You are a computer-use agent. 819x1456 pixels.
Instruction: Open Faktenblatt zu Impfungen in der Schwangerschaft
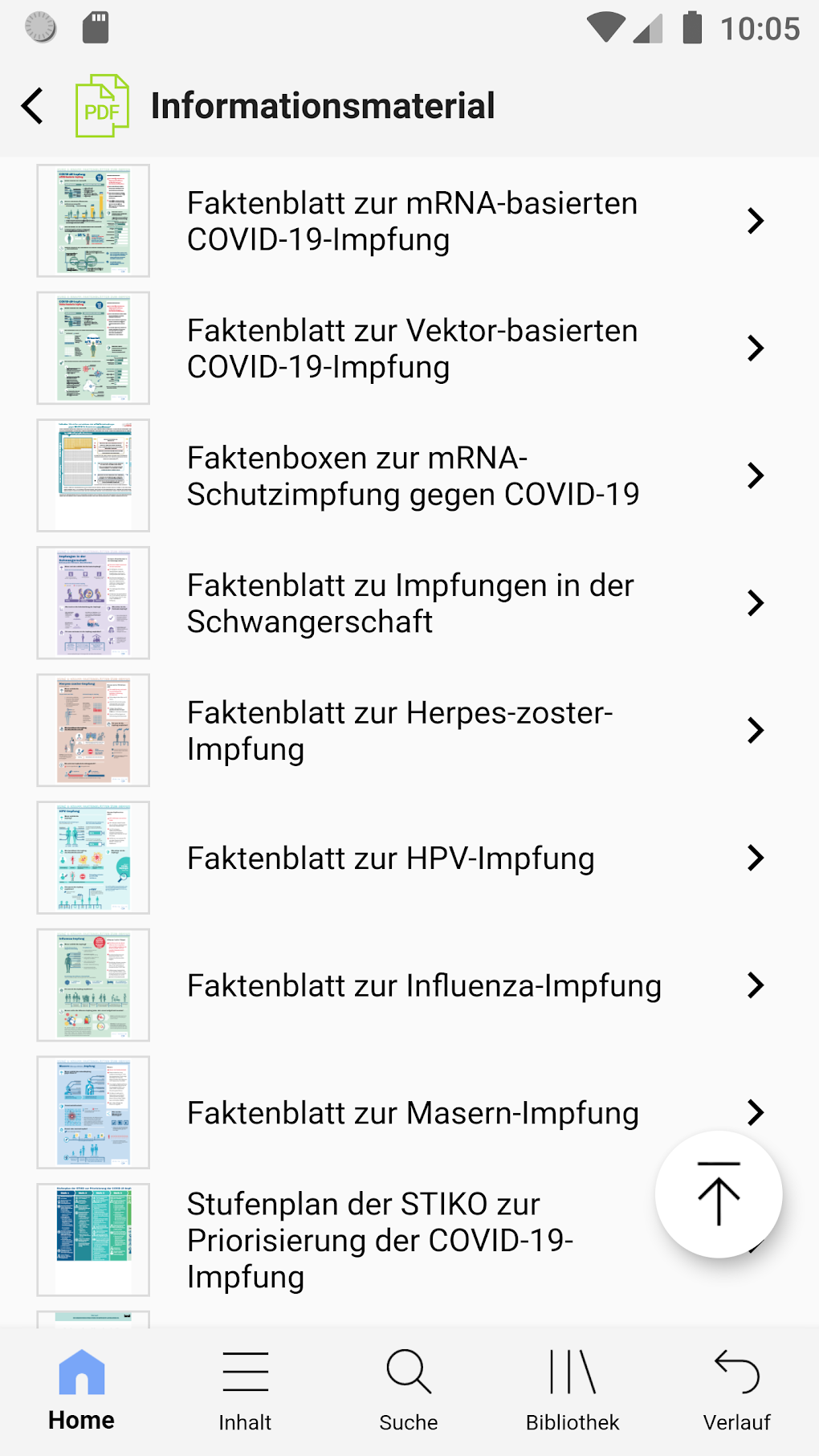click(x=410, y=603)
